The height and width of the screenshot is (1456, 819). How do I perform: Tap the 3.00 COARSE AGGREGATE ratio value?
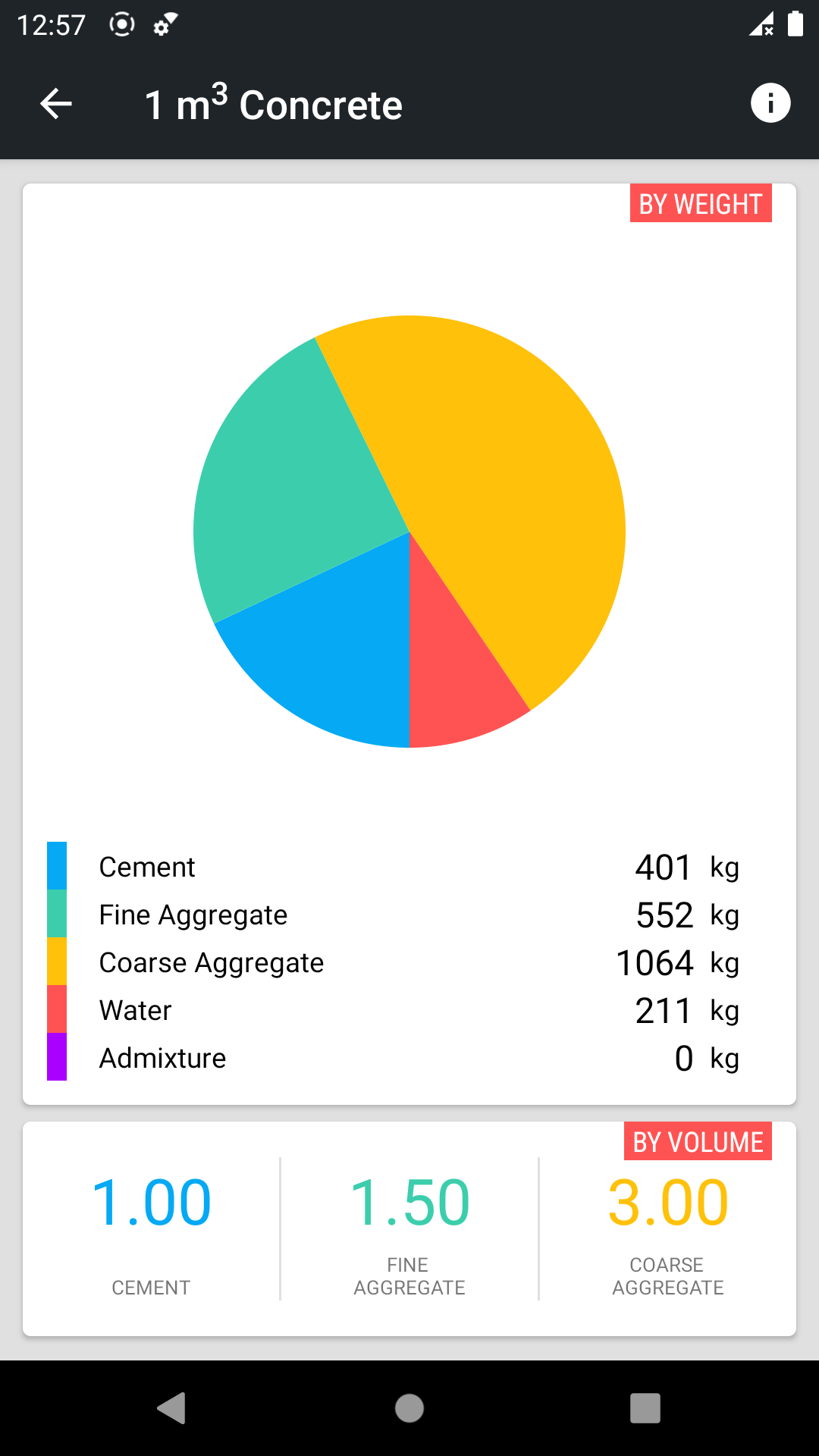(667, 1200)
